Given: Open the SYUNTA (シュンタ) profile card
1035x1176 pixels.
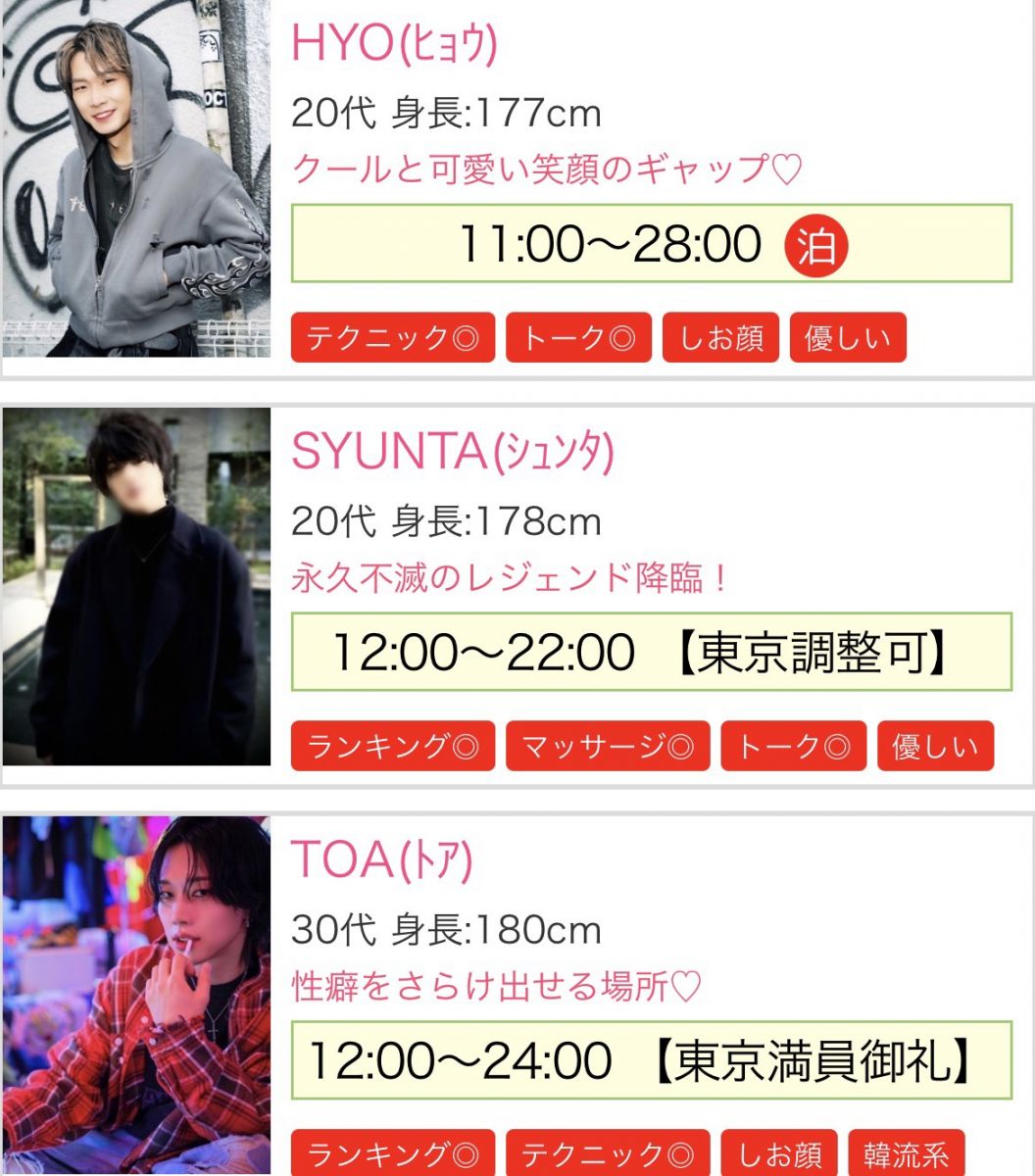Looking at the screenshot, I should point(452,452).
